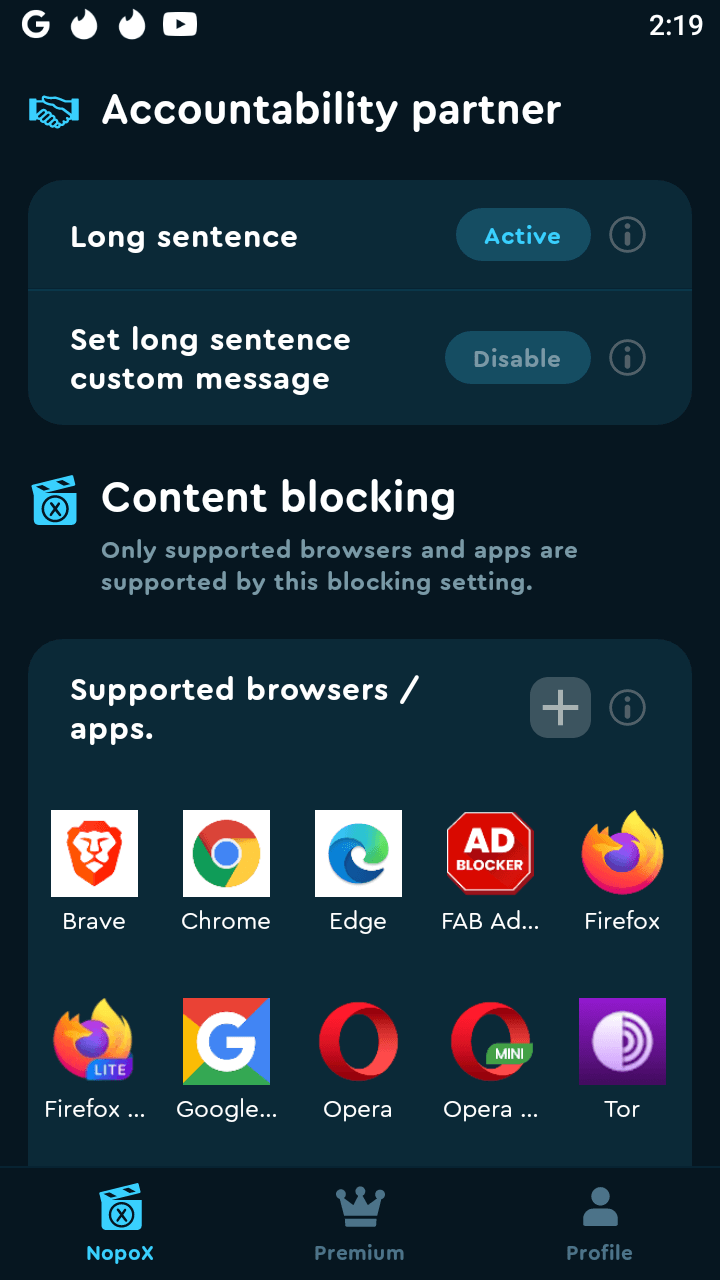Screen dimensions: 720x1280
Task: Tap the Google app icon
Action: (x=226, y=1041)
